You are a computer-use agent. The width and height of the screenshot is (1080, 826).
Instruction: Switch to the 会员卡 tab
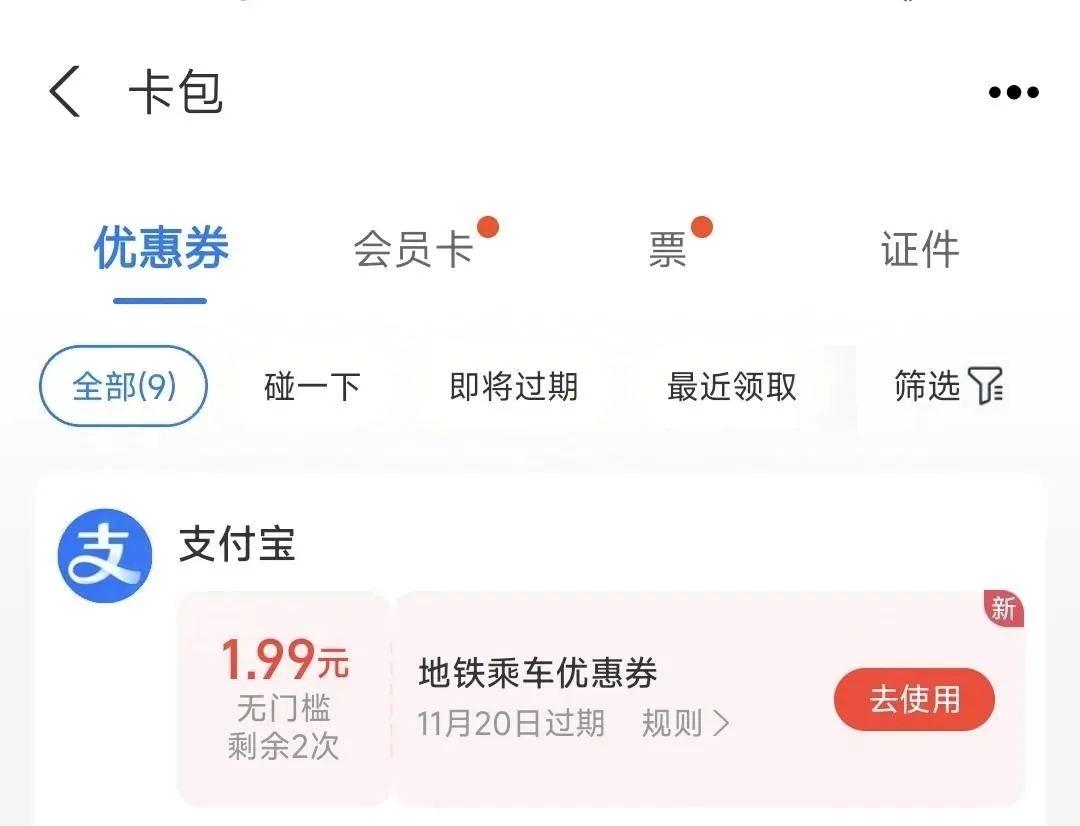tap(413, 250)
